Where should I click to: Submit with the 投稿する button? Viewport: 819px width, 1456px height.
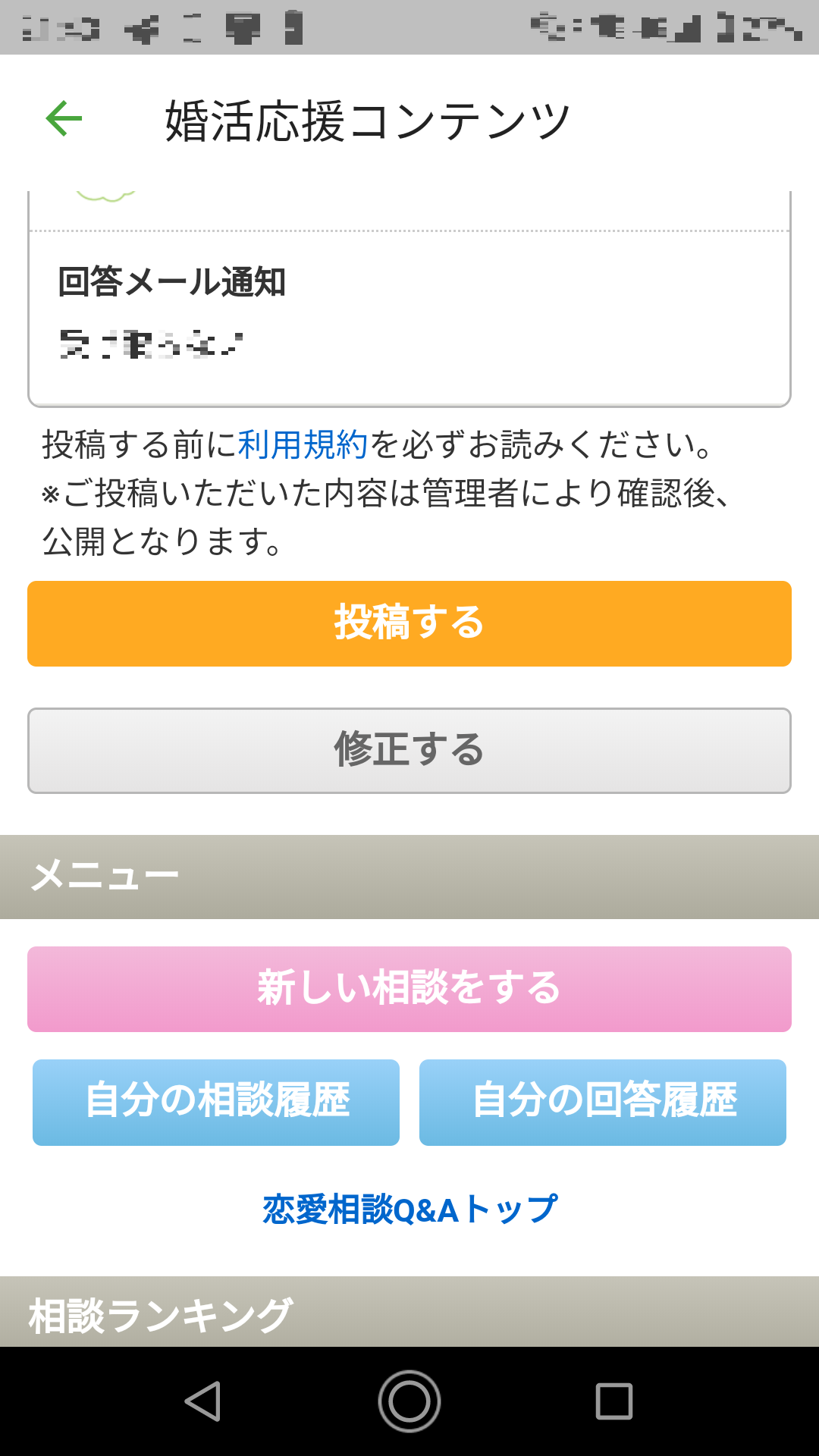[409, 623]
